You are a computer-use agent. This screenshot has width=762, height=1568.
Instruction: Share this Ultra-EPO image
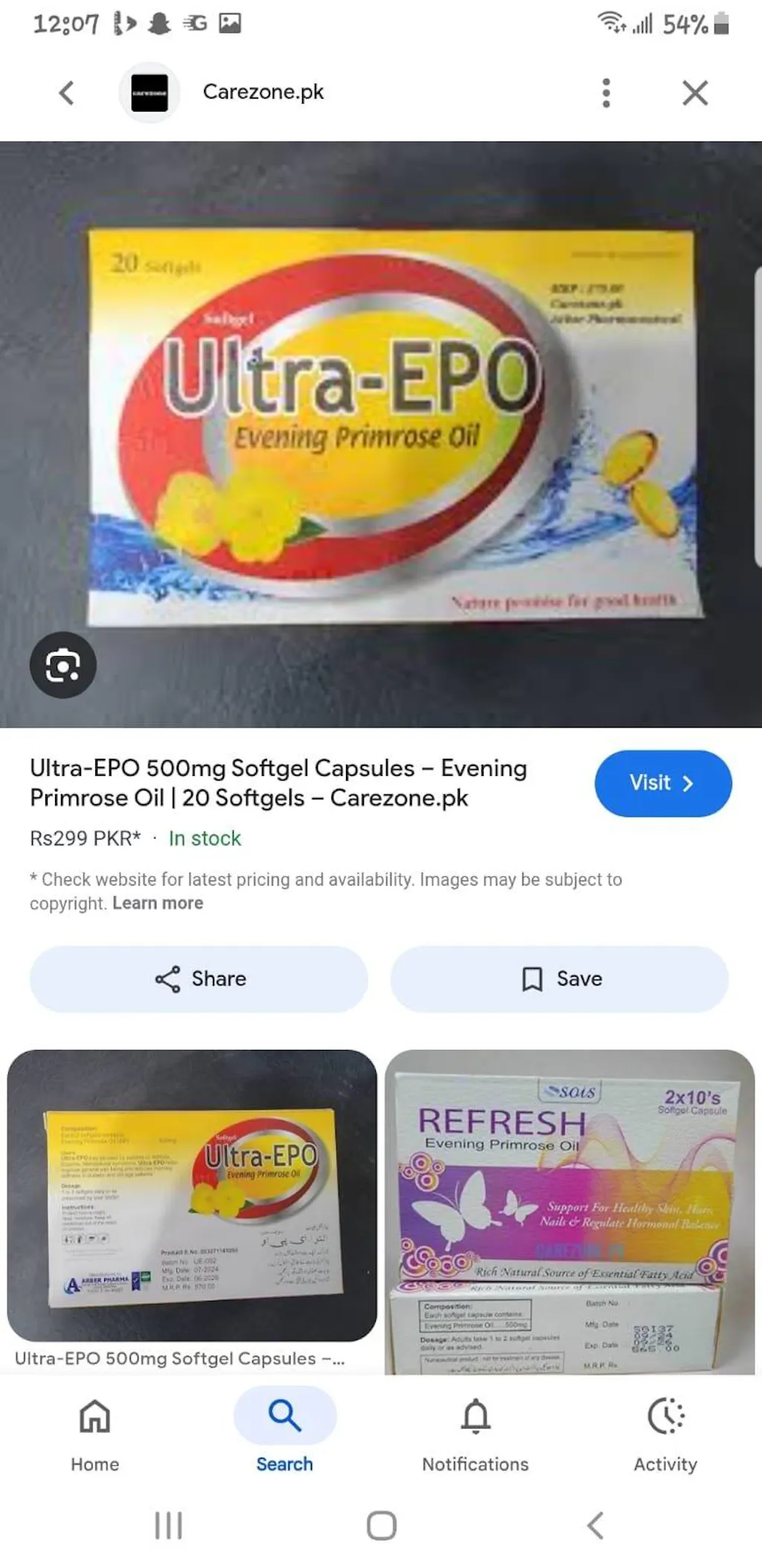click(199, 978)
